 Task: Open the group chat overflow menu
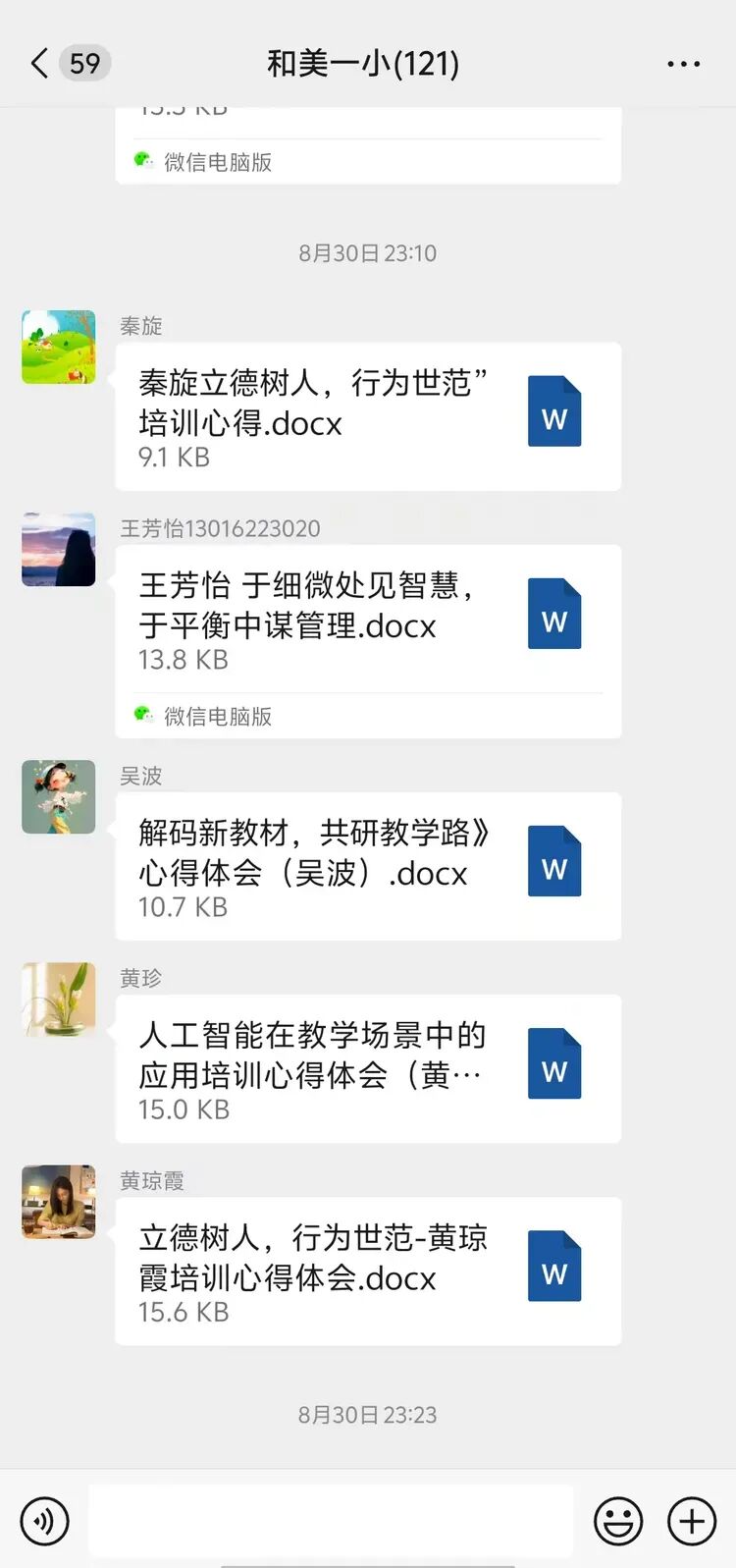pos(683,64)
